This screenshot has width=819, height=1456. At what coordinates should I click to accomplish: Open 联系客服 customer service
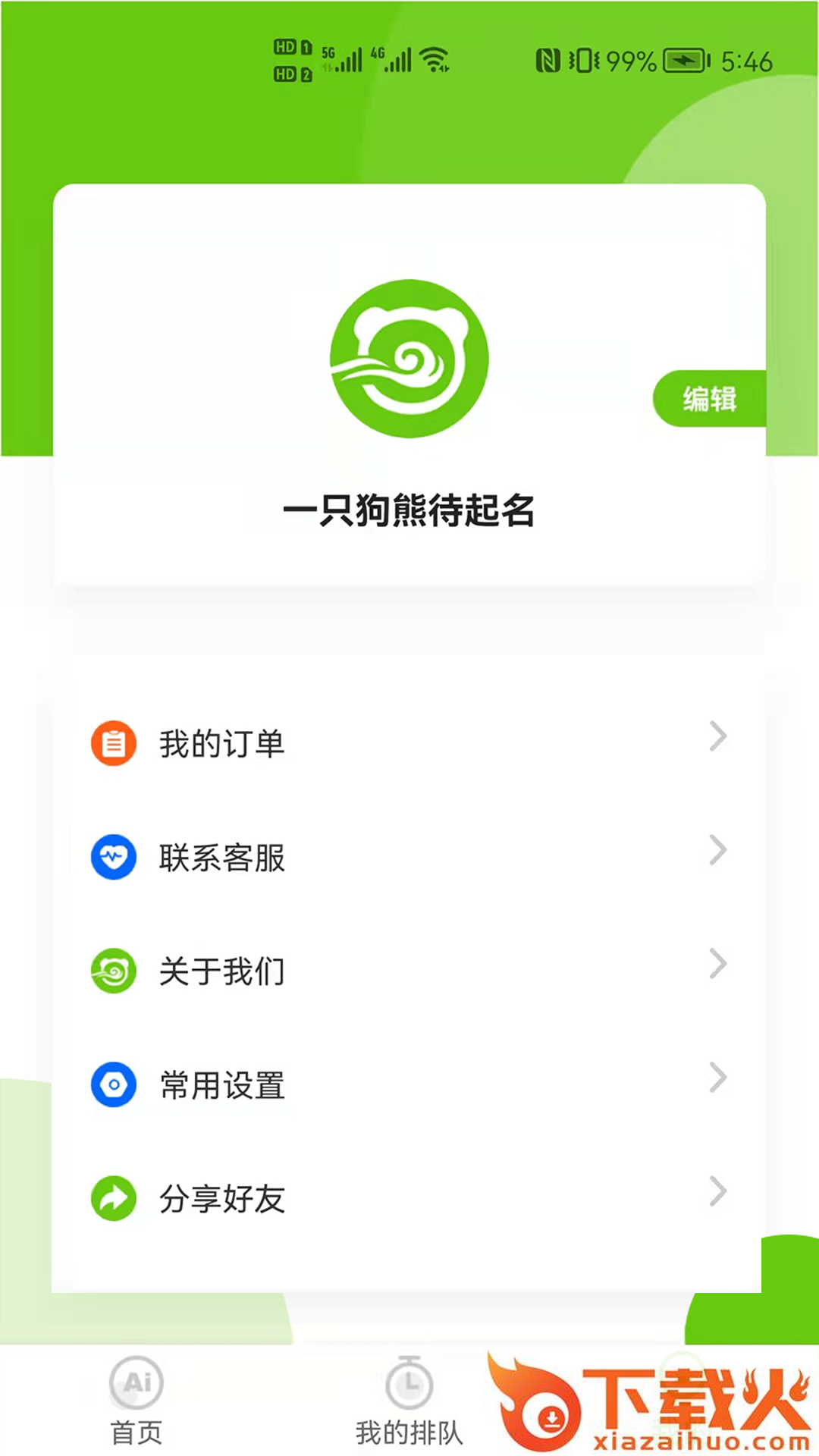[x=409, y=857]
